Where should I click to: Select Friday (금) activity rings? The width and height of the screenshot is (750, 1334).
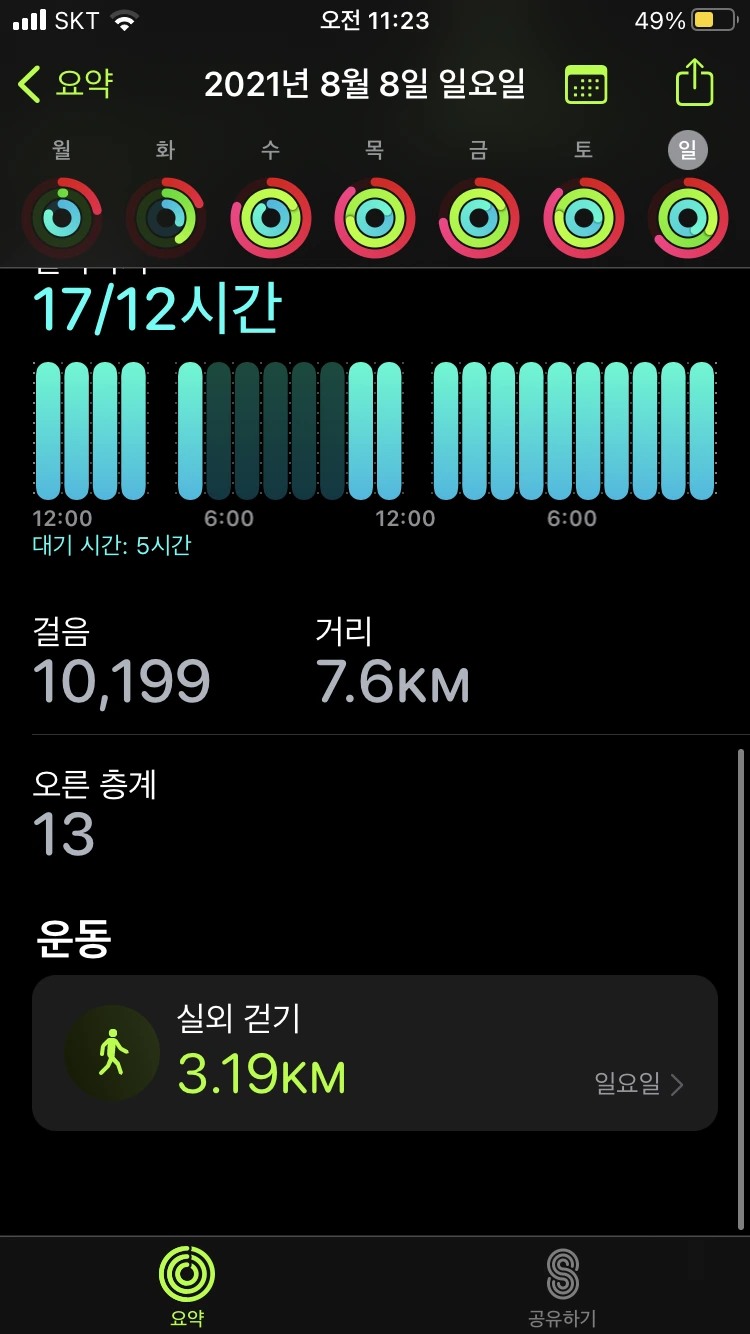[x=479, y=217]
